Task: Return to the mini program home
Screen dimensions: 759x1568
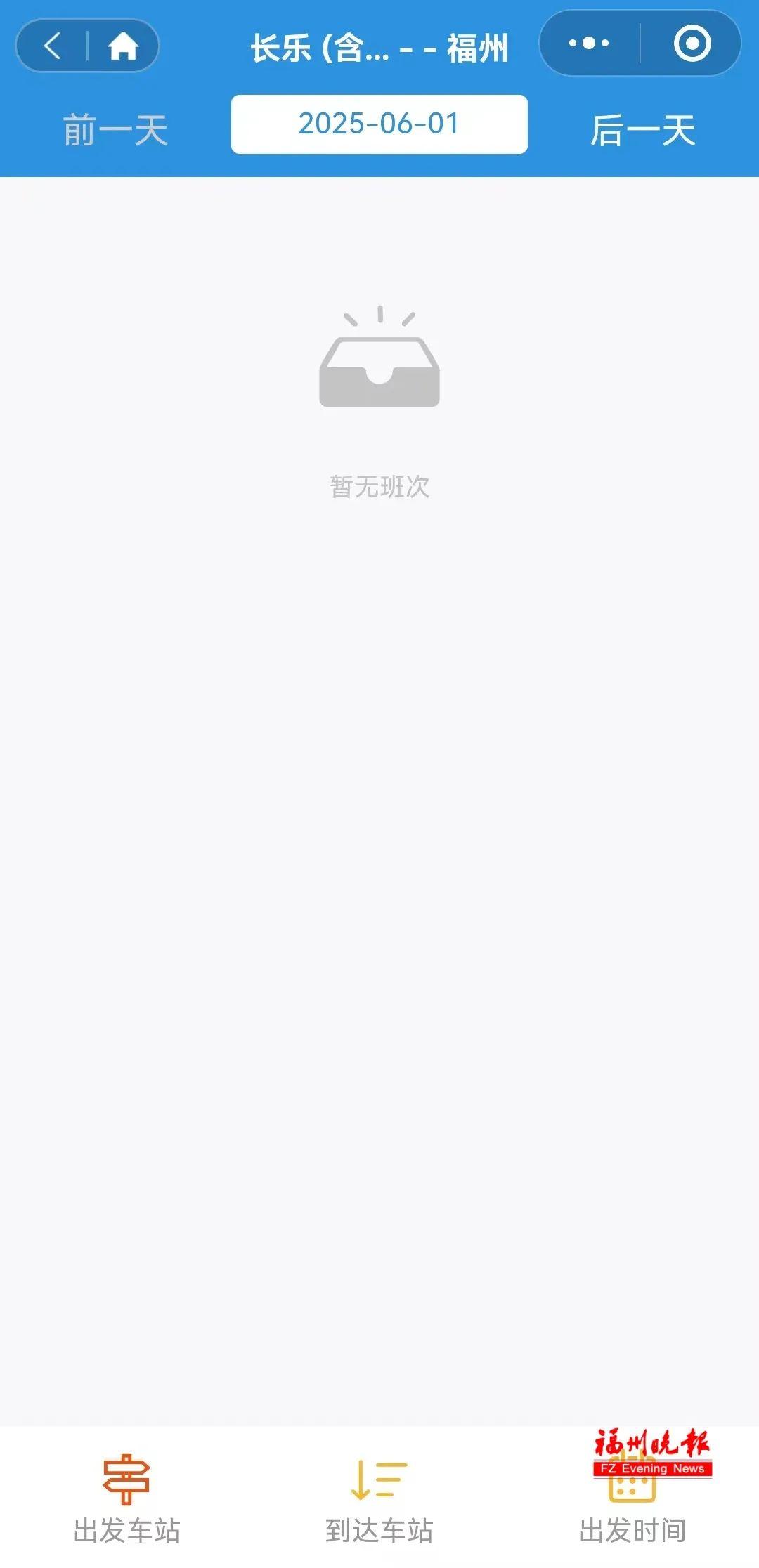Action: pyautogui.click(x=123, y=46)
